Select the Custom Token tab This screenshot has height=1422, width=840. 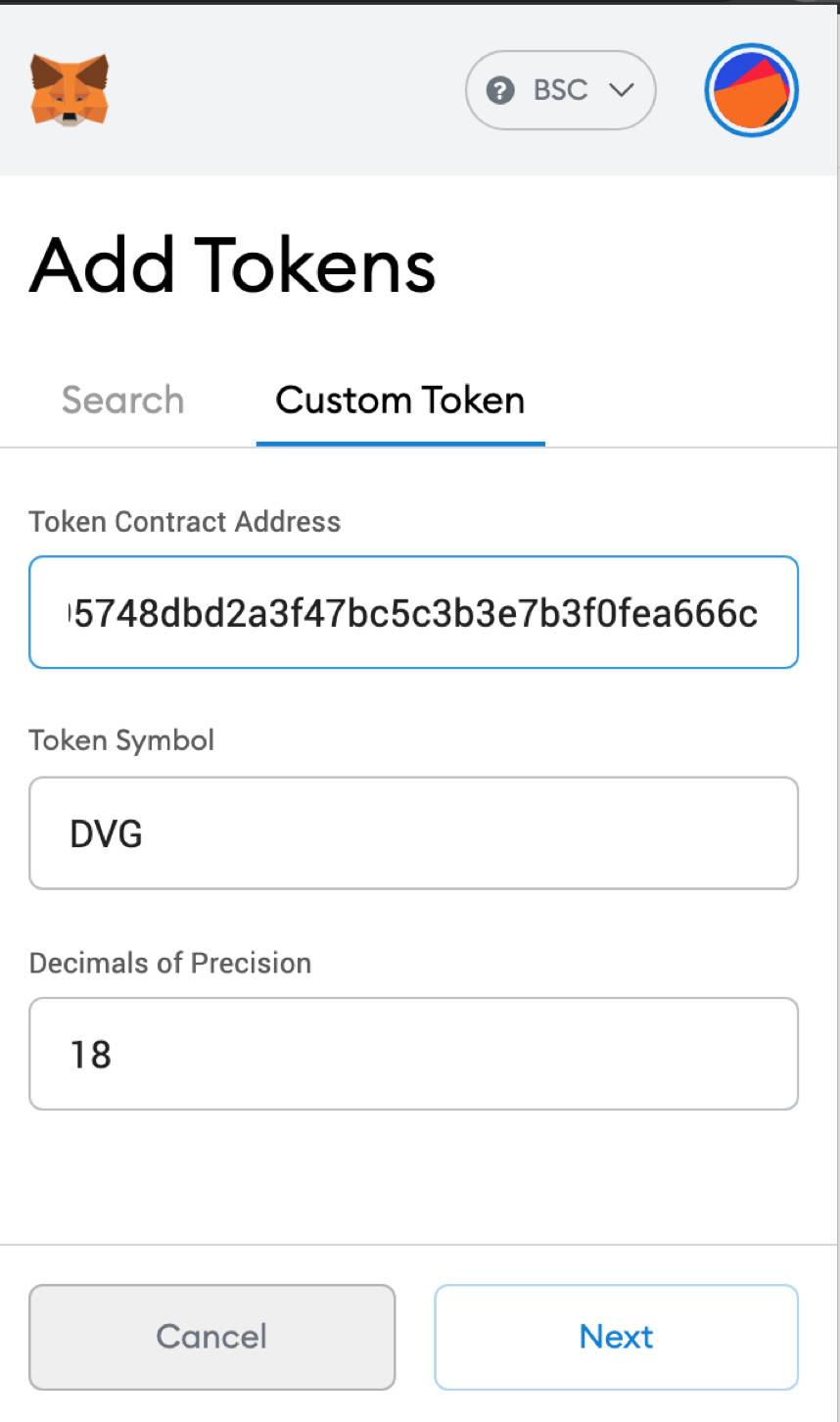point(400,401)
